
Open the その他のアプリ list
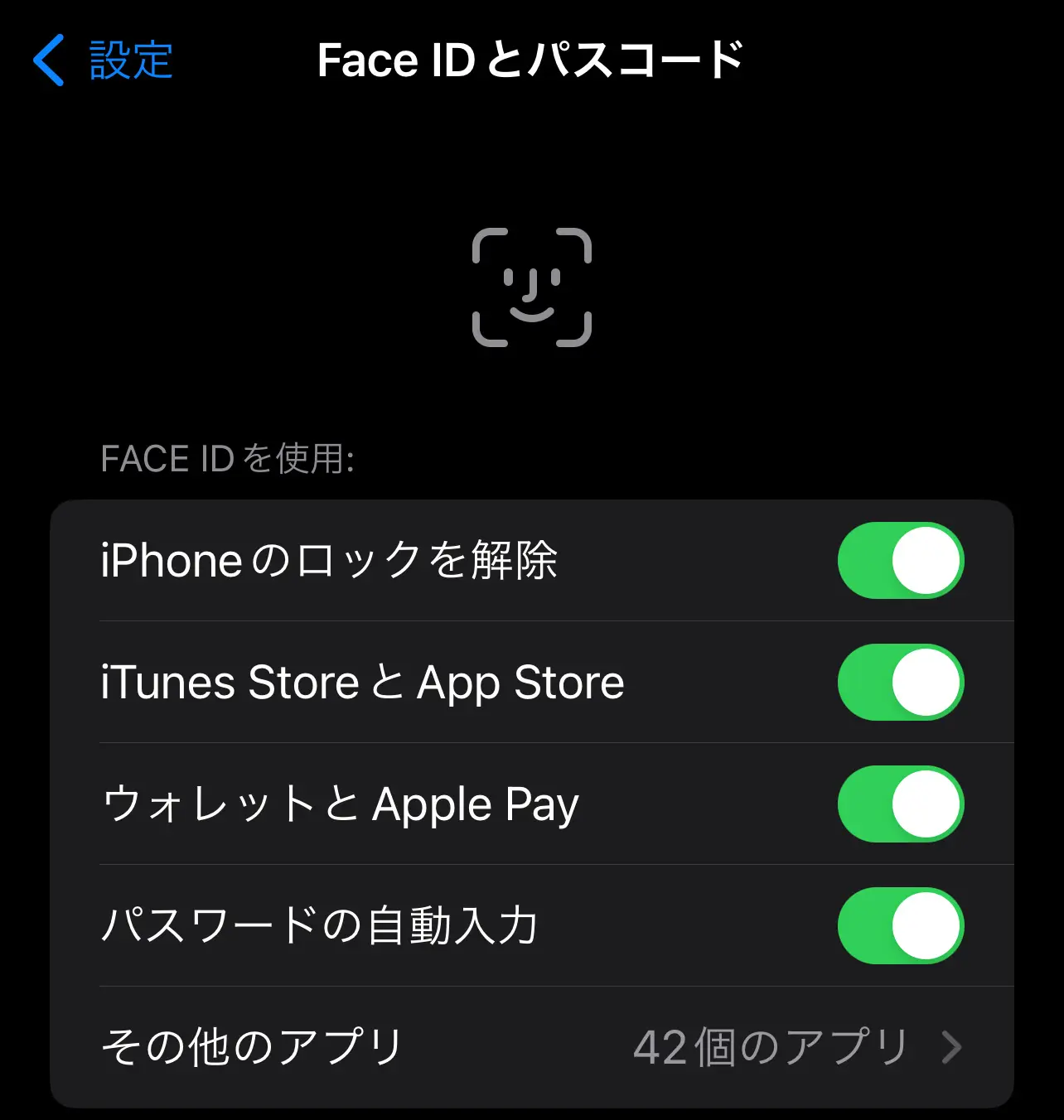[530, 1048]
